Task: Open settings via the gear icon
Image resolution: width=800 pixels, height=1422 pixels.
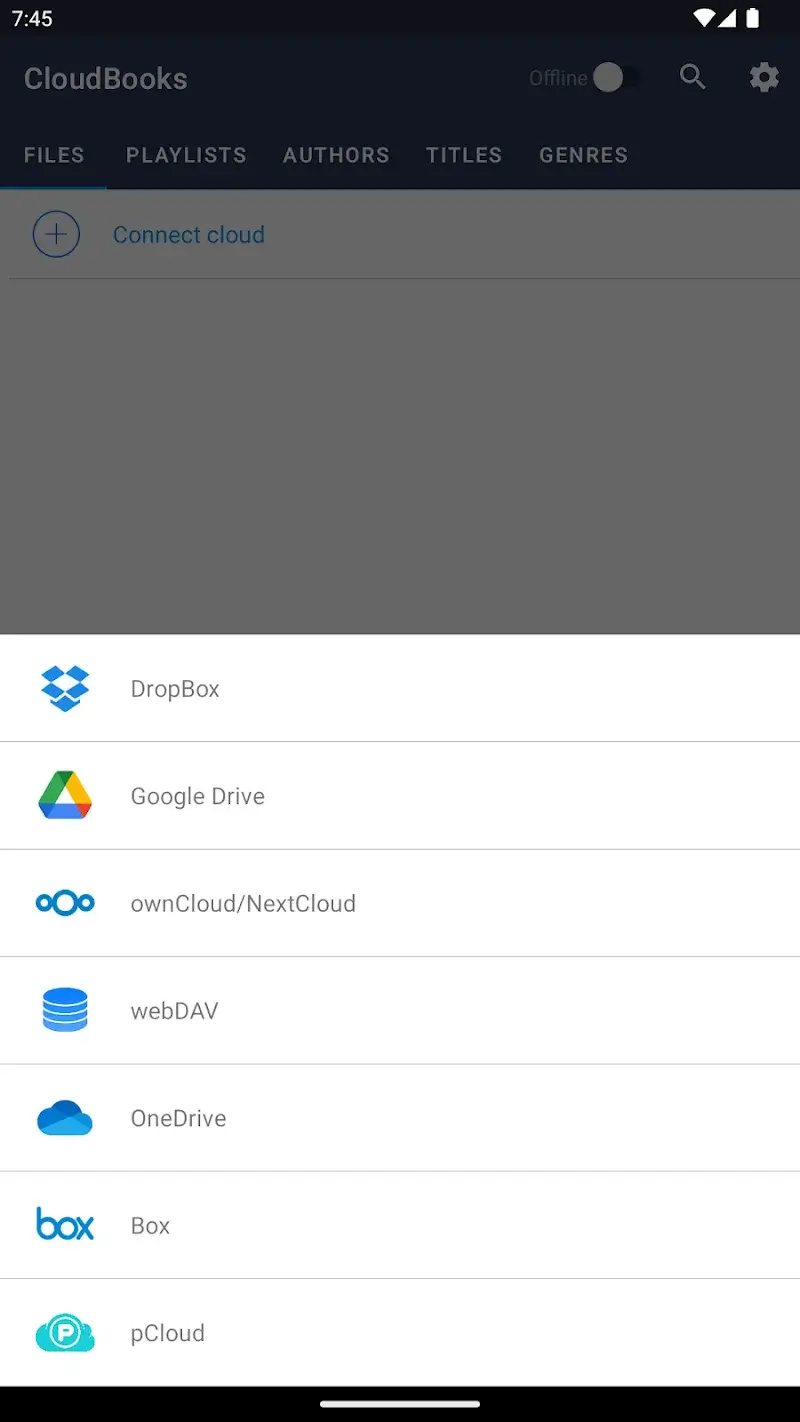Action: point(763,77)
